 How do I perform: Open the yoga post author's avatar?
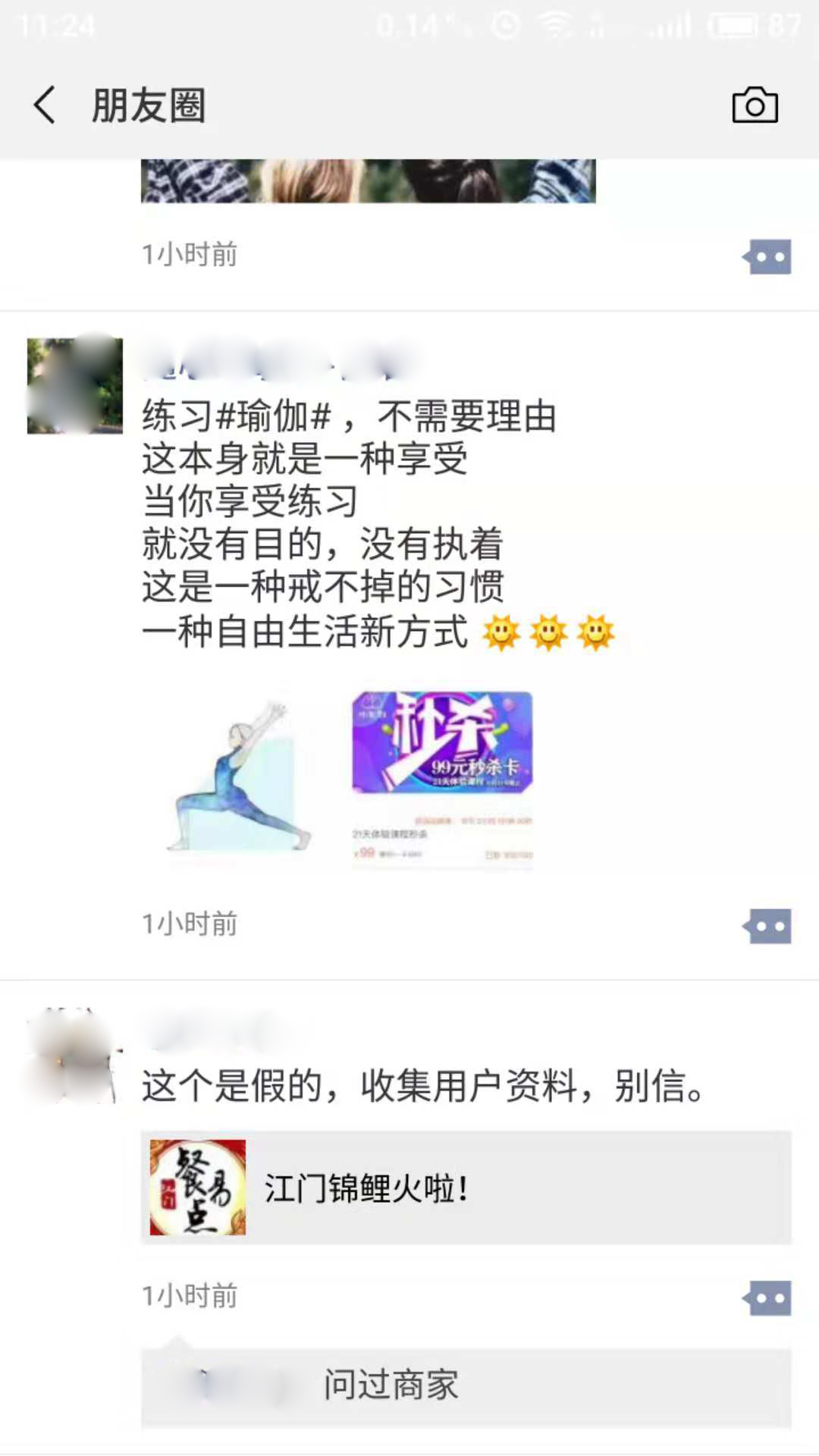coord(74,386)
